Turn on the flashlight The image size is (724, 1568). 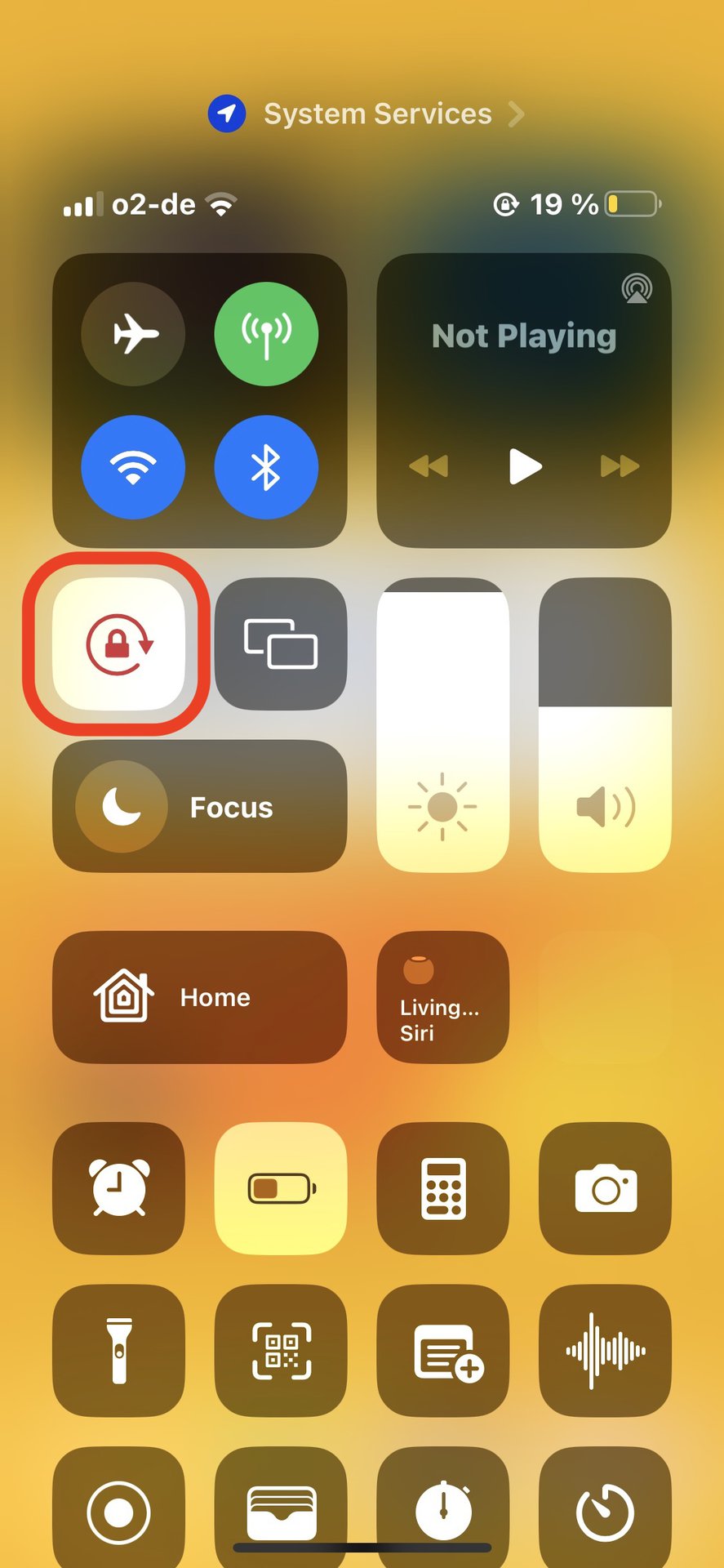(x=119, y=1350)
